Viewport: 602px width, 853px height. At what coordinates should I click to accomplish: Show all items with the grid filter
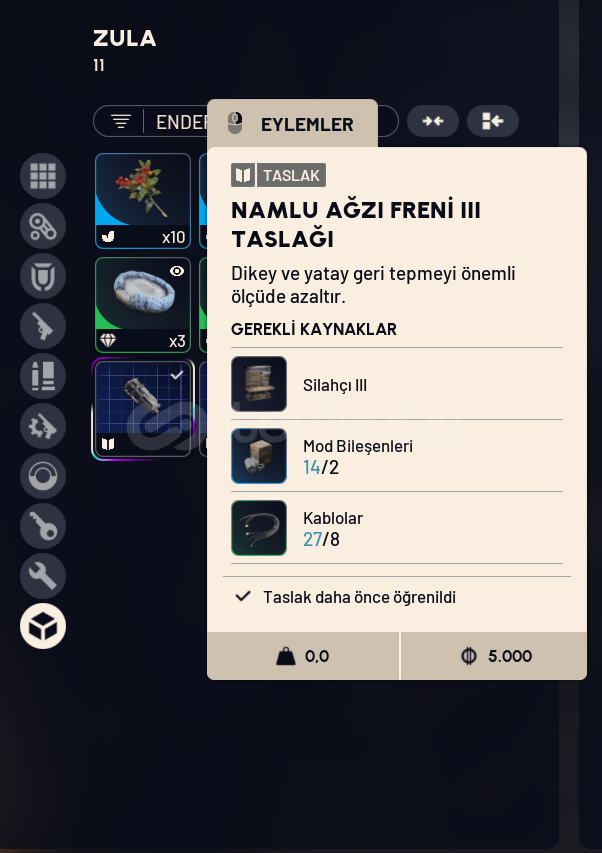click(43, 176)
